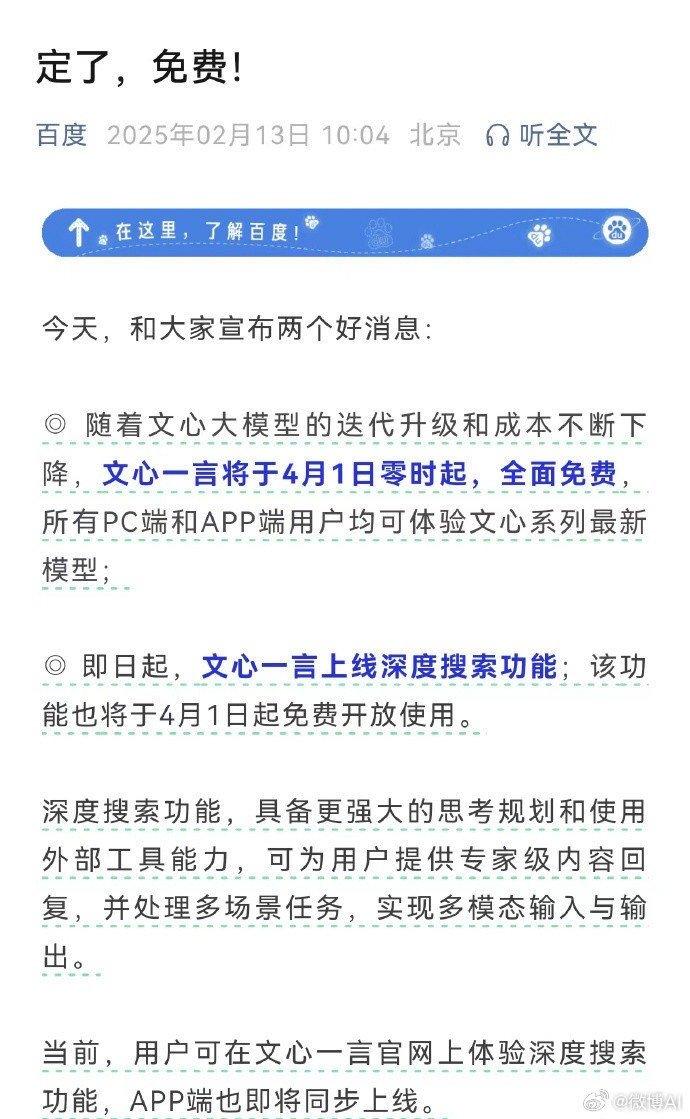Open the 在这里,了解百度 banner
Image resolution: width=690 pixels, height=1119 pixels.
(344, 233)
